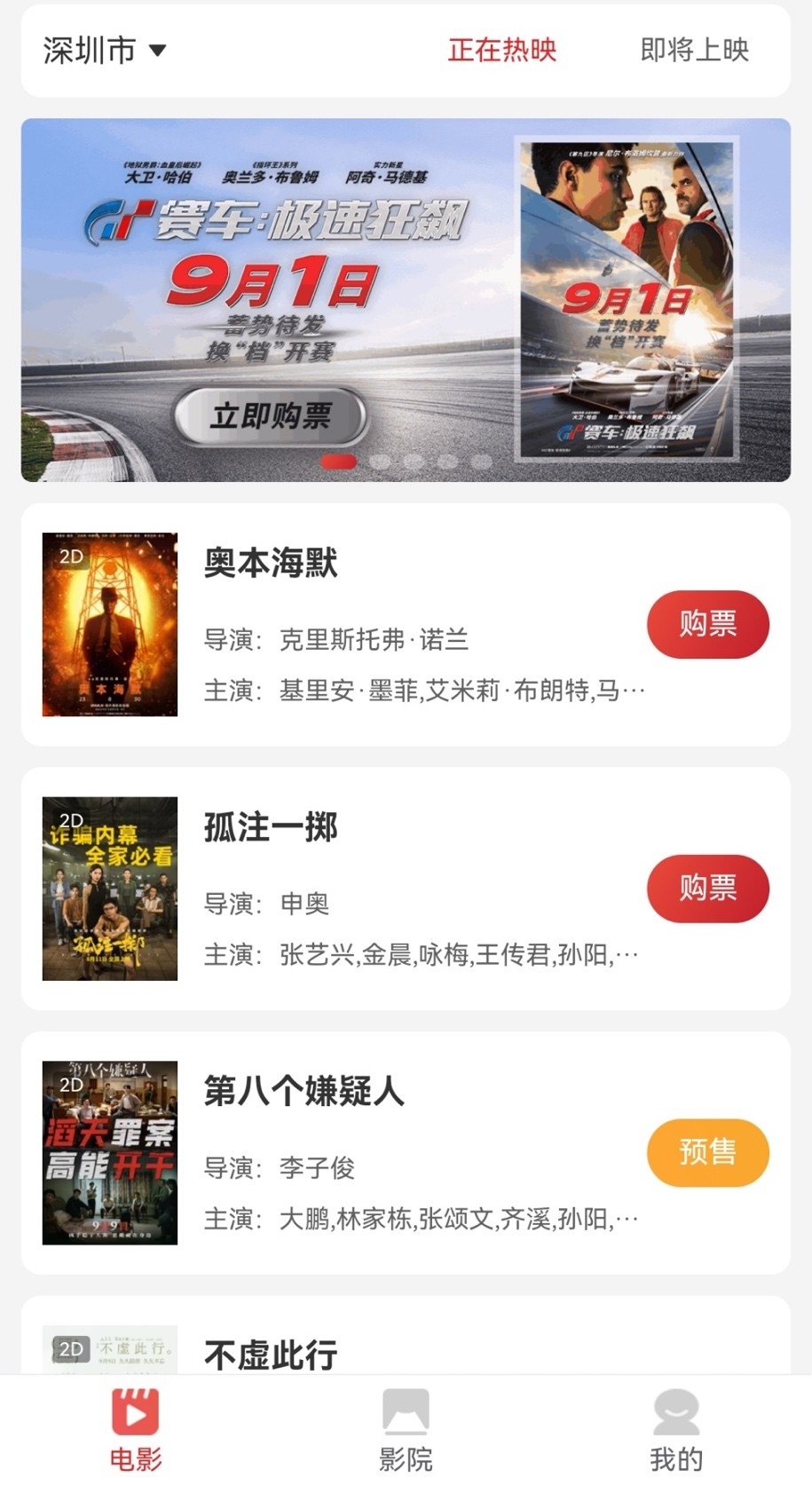The image size is (812, 1486).
Task: Open the 奥本海默 movie card
Action: click(x=406, y=625)
